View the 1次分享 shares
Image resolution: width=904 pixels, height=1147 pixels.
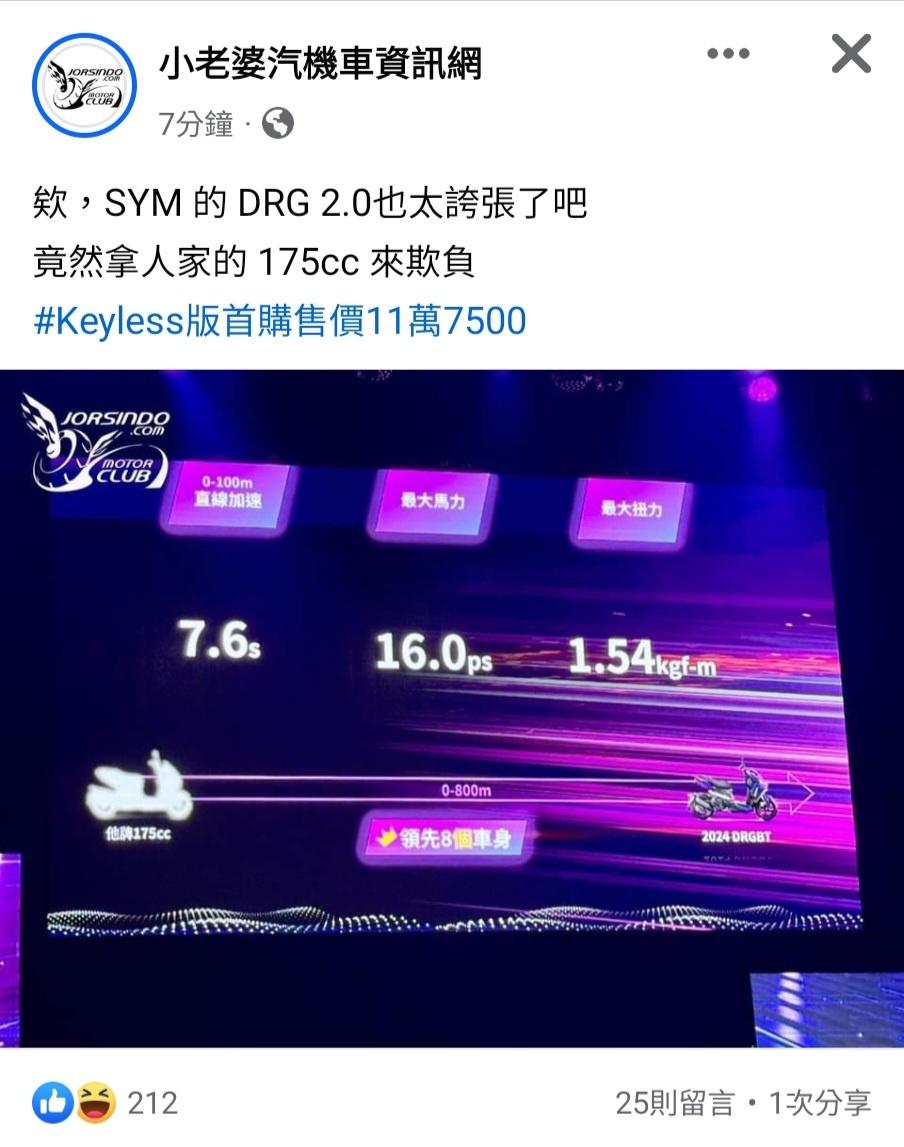pos(820,1103)
